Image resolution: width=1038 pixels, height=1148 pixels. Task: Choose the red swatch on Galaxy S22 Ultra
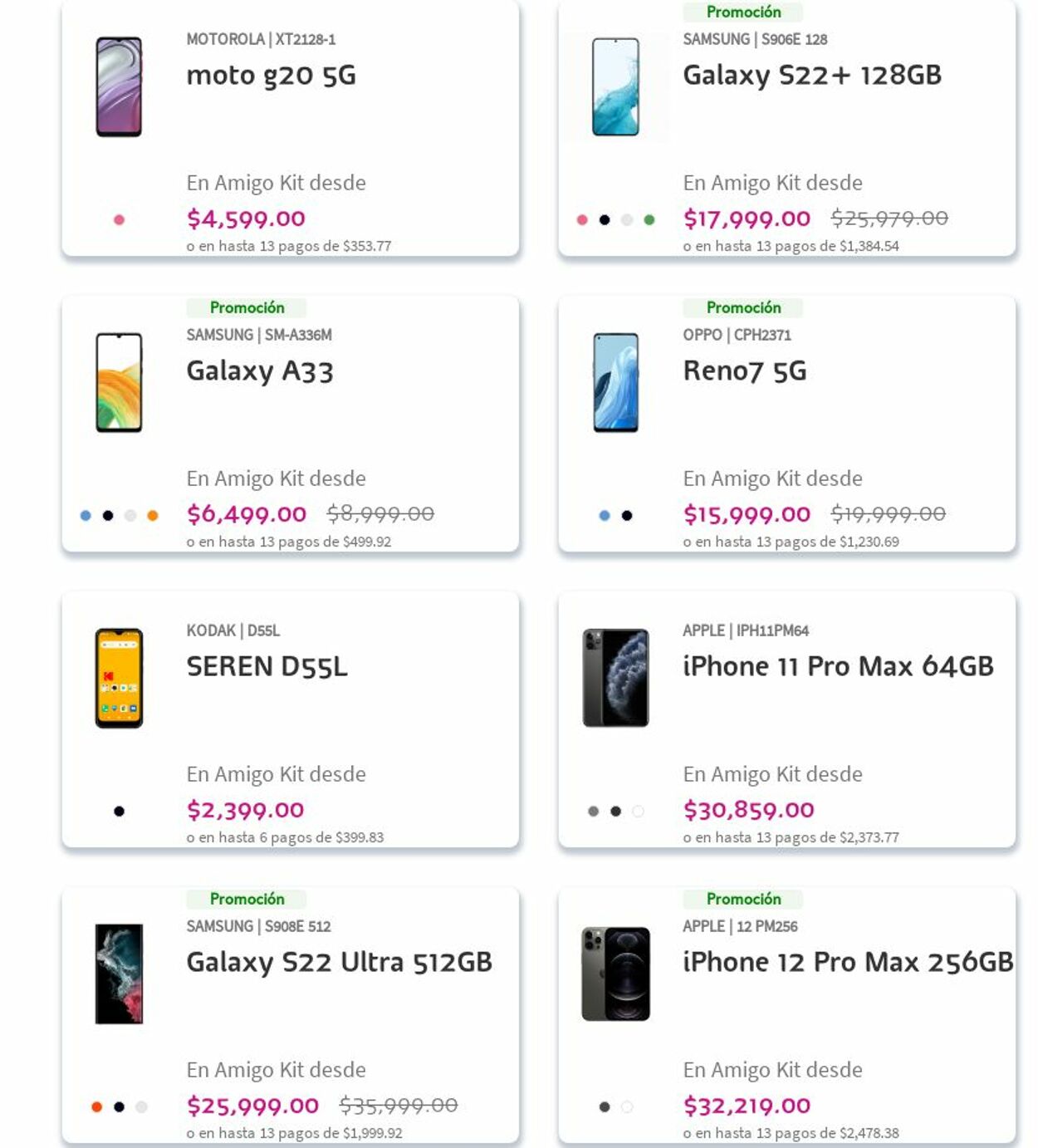tap(96, 1107)
